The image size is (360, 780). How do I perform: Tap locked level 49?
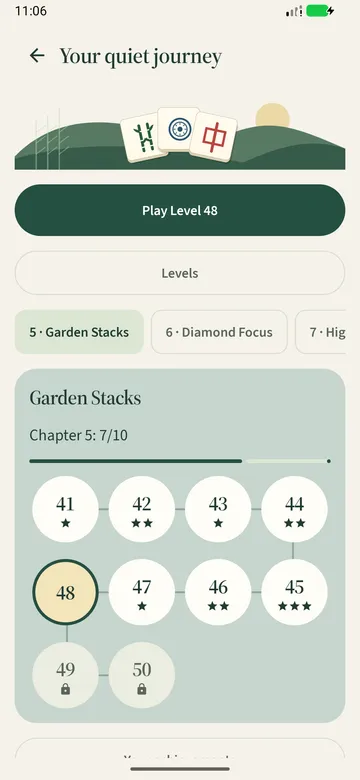(65, 675)
